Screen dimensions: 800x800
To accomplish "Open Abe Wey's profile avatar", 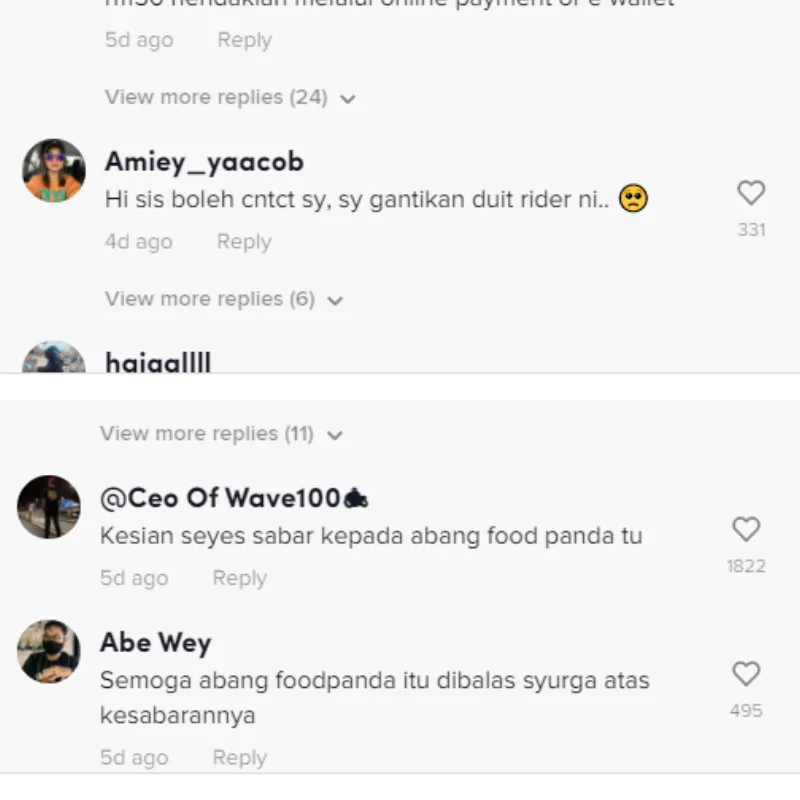I will (49, 651).
